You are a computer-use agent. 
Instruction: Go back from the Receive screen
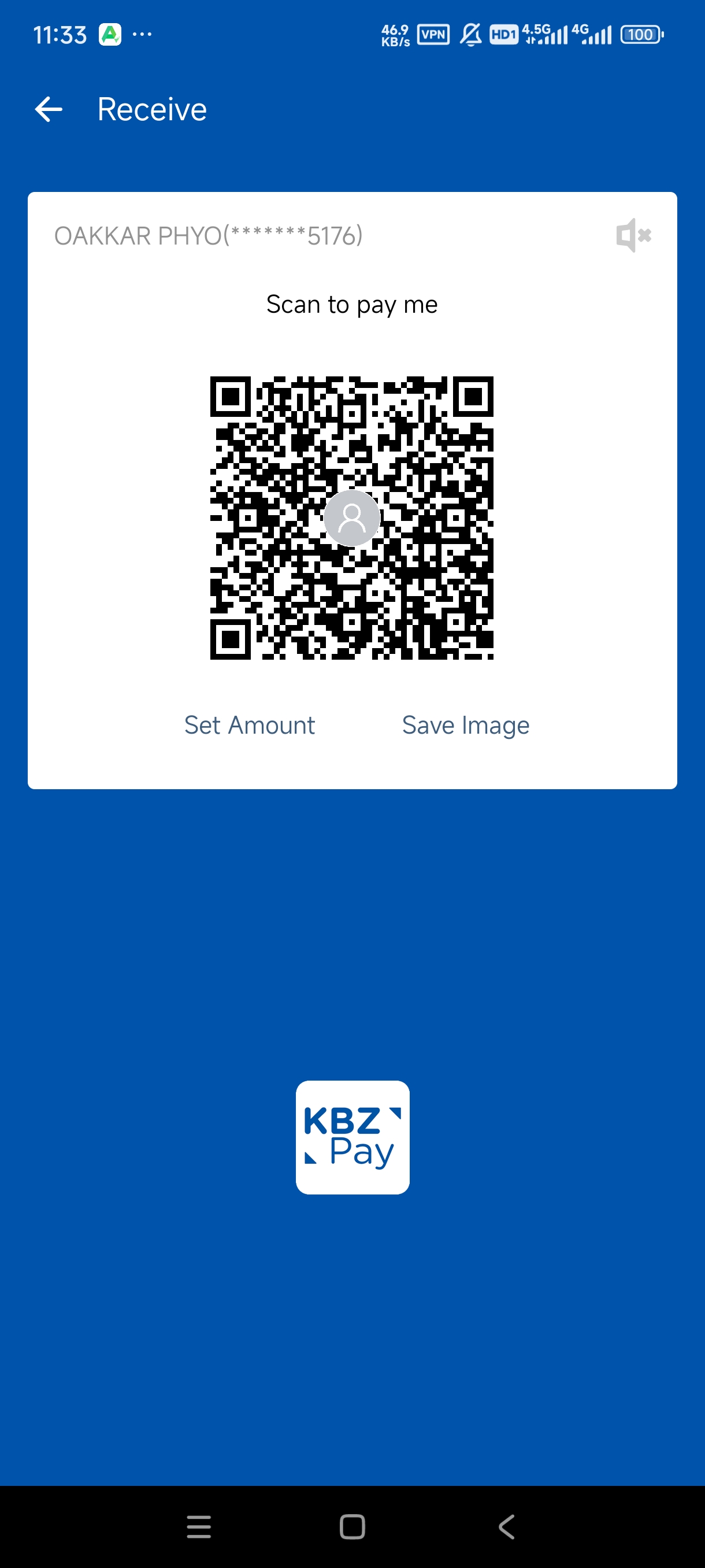point(49,110)
